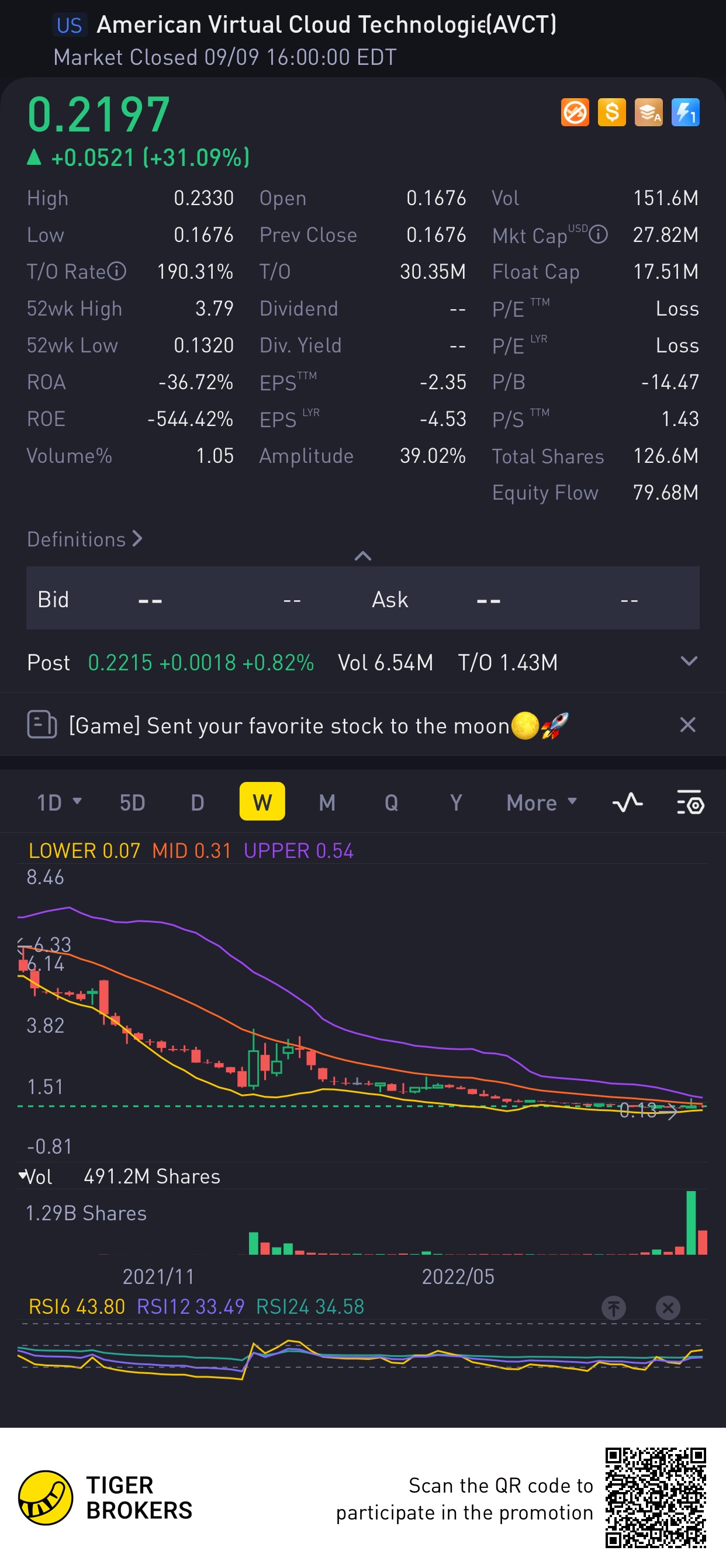The image size is (726, 1568).
Task: Open the chart indicators icon
Action: point(627,803)
